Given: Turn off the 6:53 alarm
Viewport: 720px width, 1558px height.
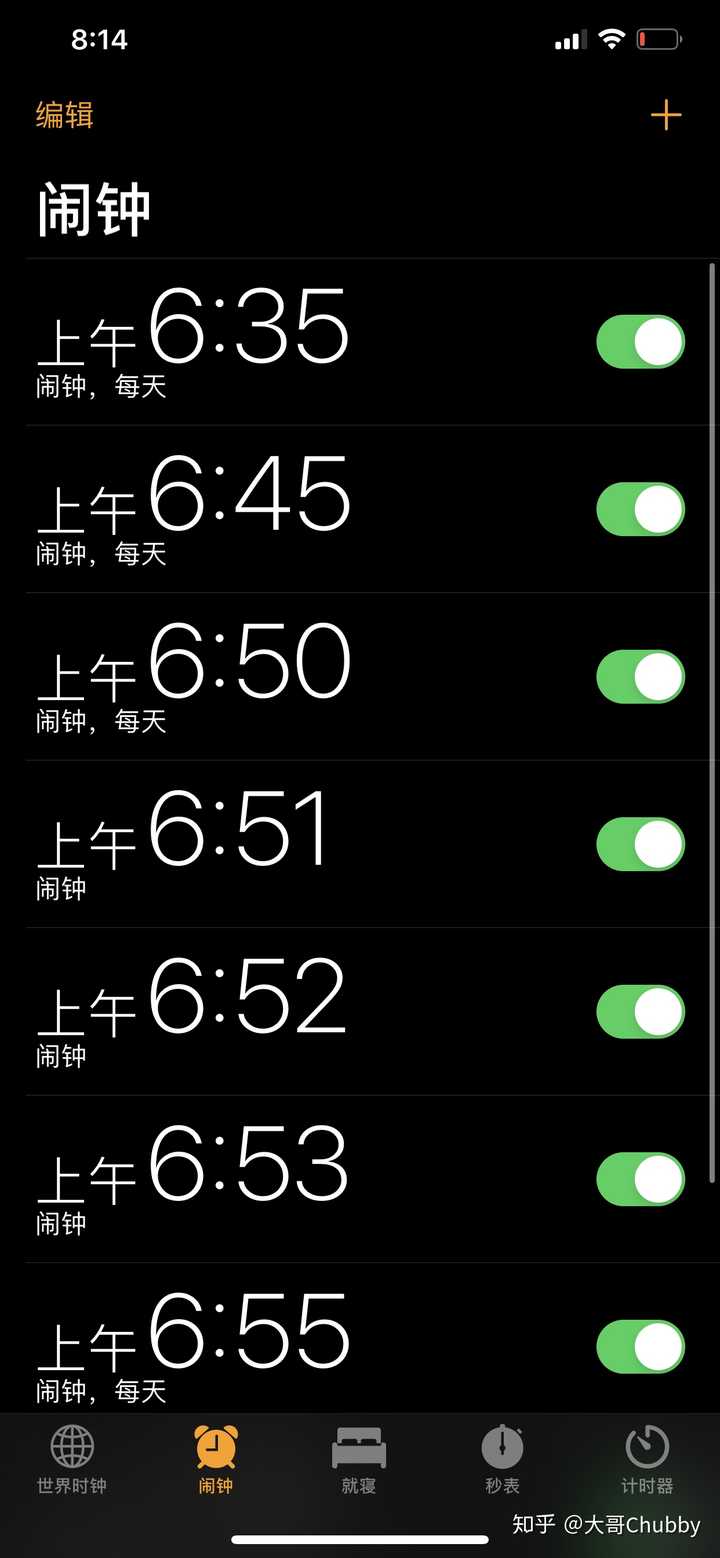Looking at the screenshot, I should (x=640, y=1177).
